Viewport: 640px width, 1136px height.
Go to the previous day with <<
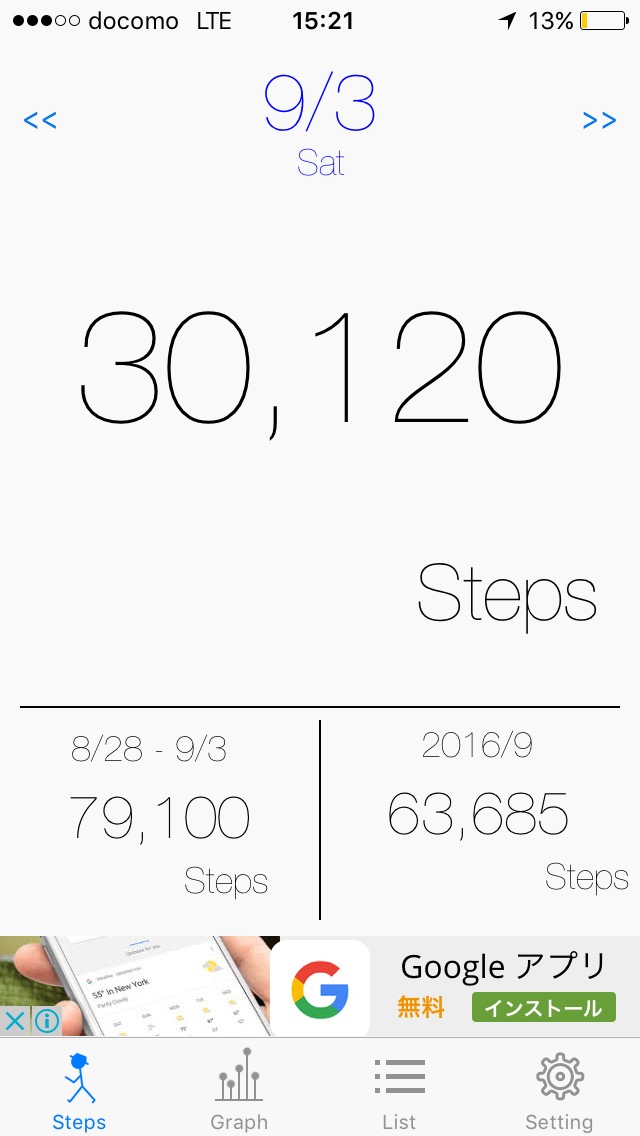click(x=40, y=120)
